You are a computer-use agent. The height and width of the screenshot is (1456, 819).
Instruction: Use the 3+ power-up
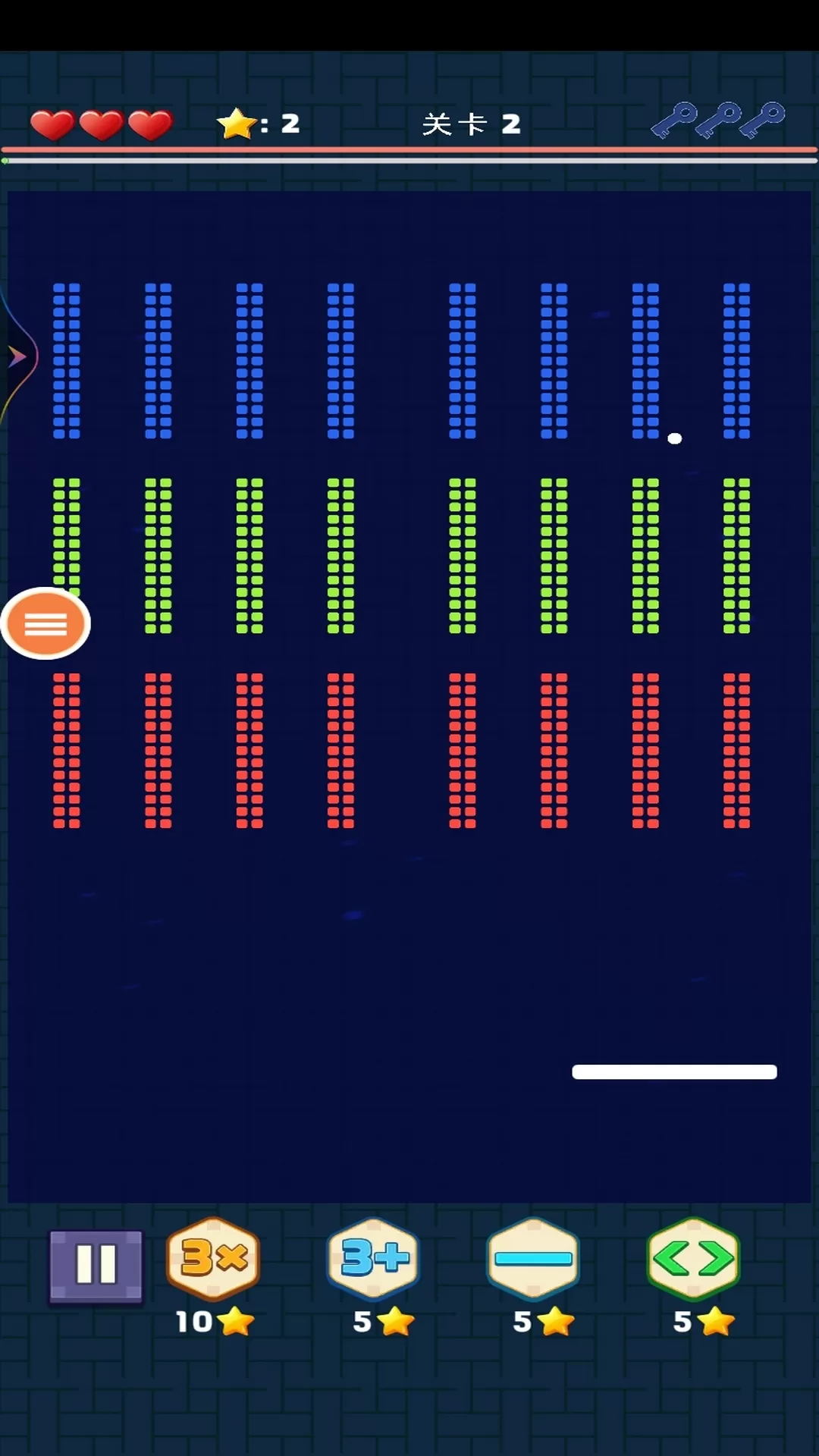tap(373, 1259)
